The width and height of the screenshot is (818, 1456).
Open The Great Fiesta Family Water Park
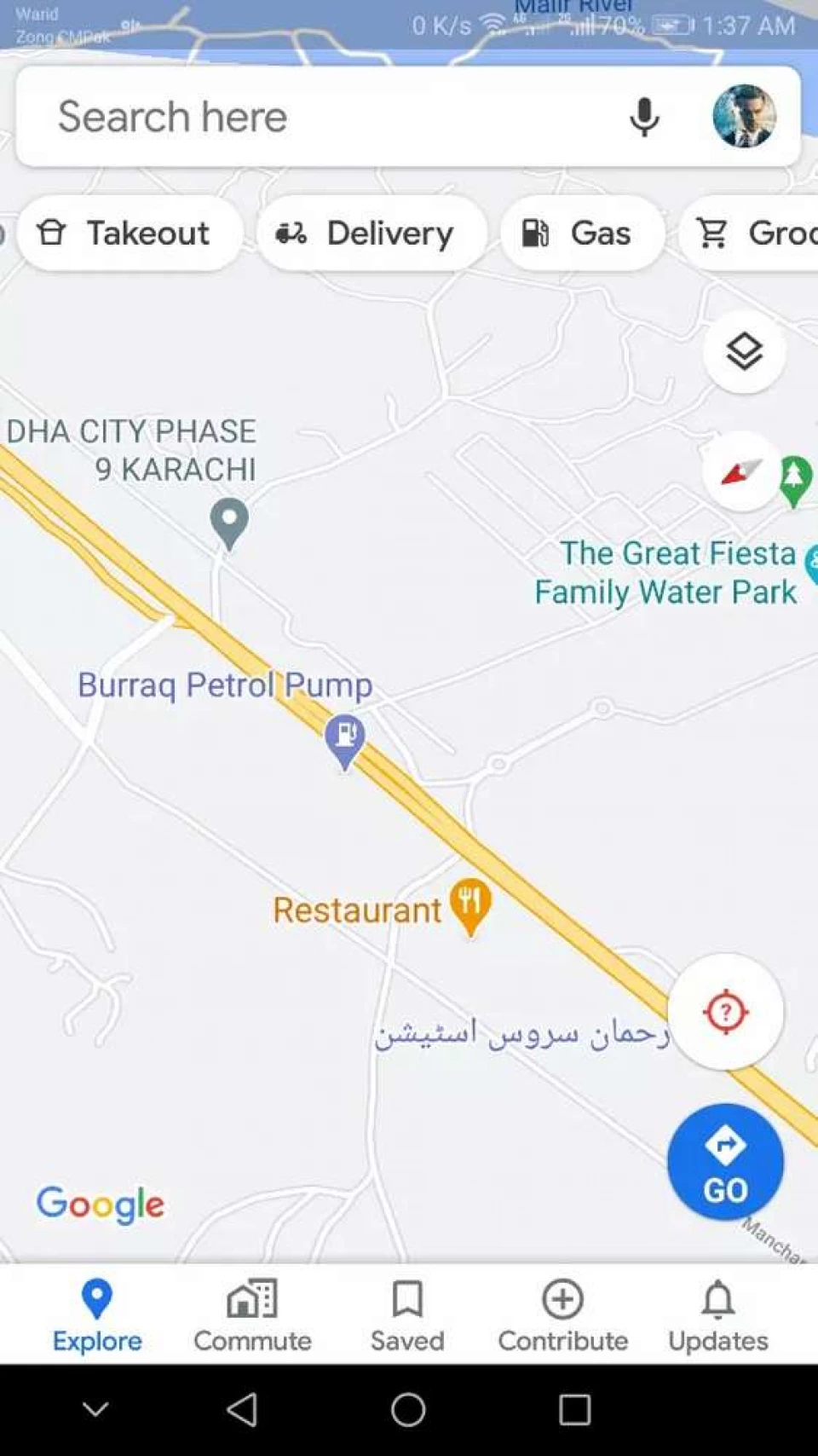click(x=665, y=572)
